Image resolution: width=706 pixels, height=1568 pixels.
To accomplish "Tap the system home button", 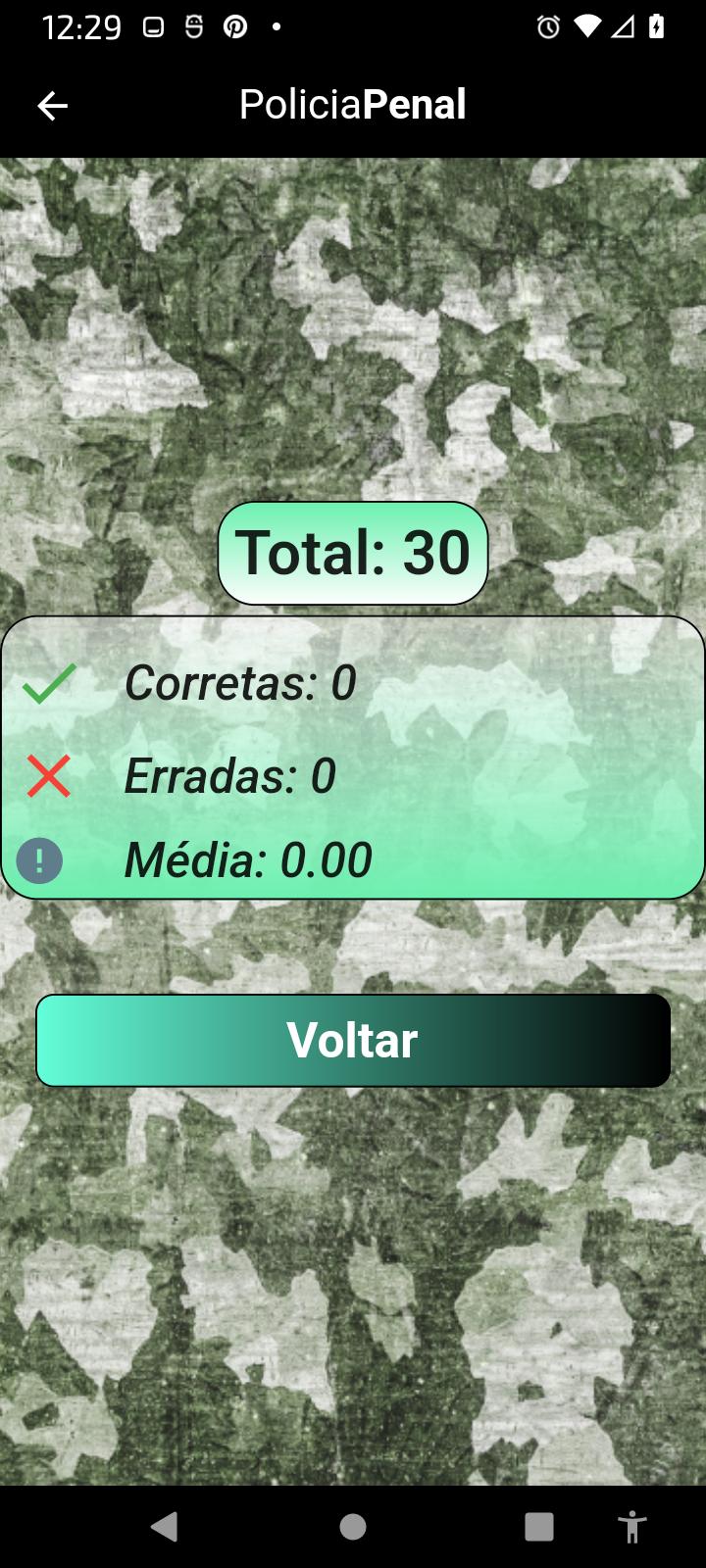I will (x=353, y=1527).
